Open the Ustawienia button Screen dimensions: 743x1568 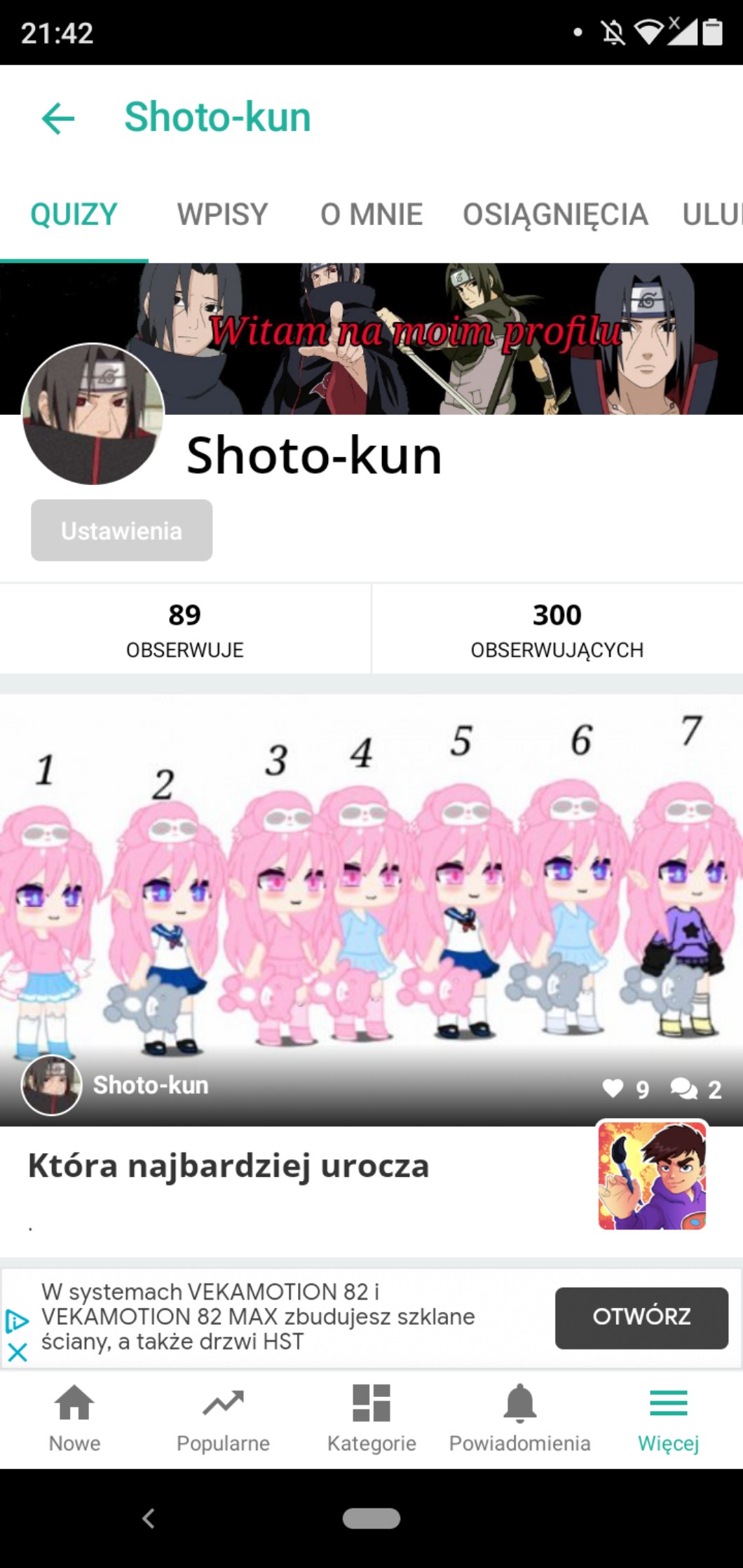click(121, 531)
